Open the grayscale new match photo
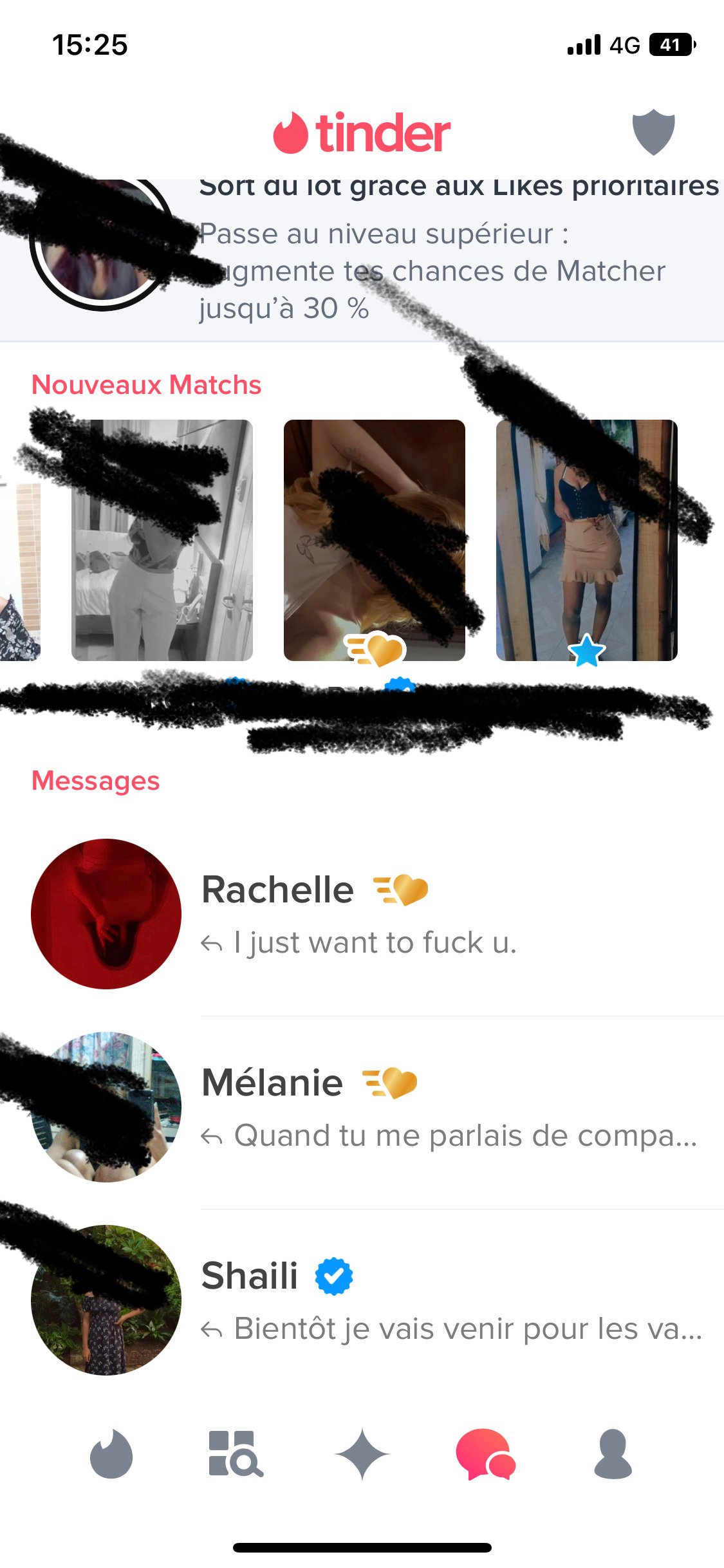 (162, 540)
